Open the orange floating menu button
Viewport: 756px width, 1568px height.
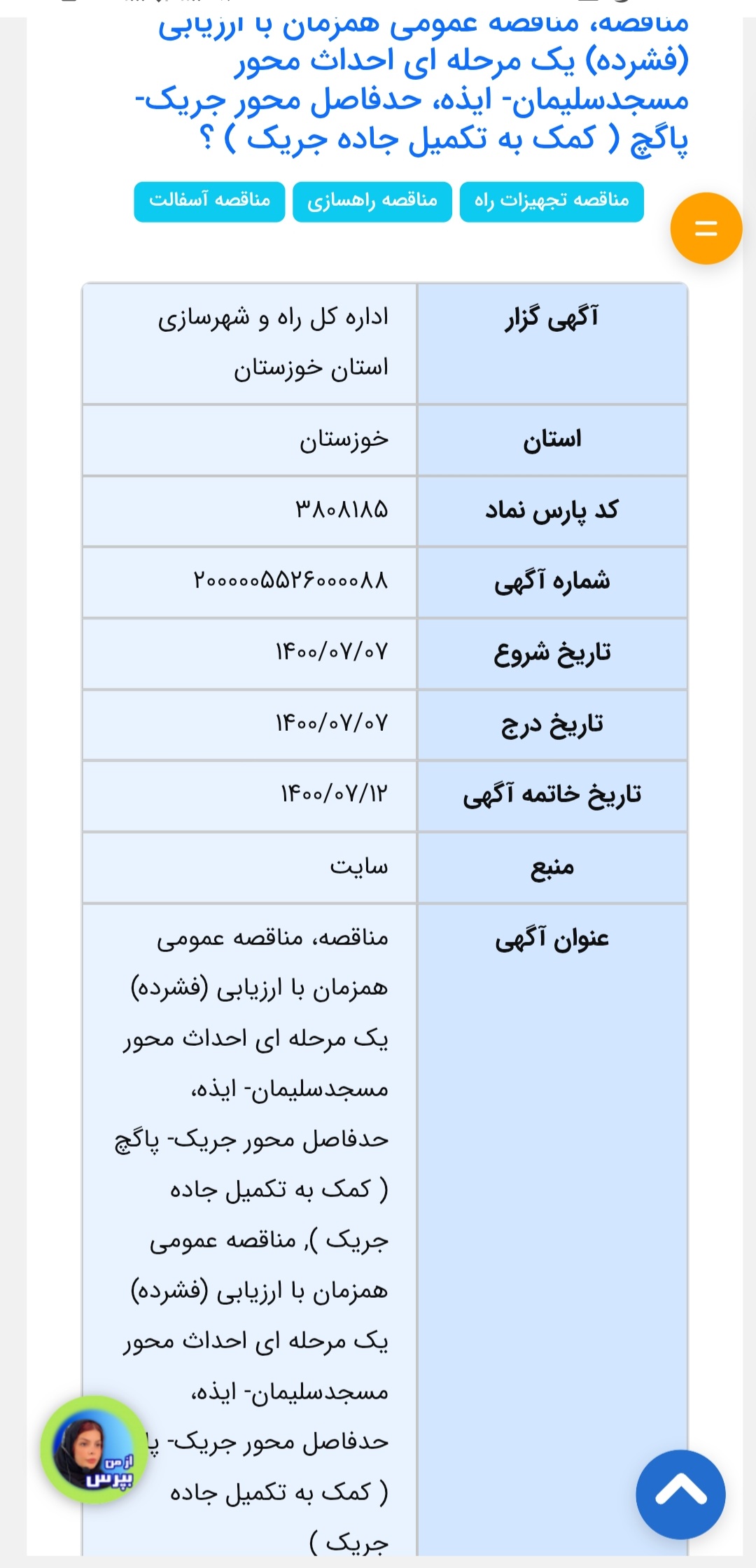click(706, 228)
